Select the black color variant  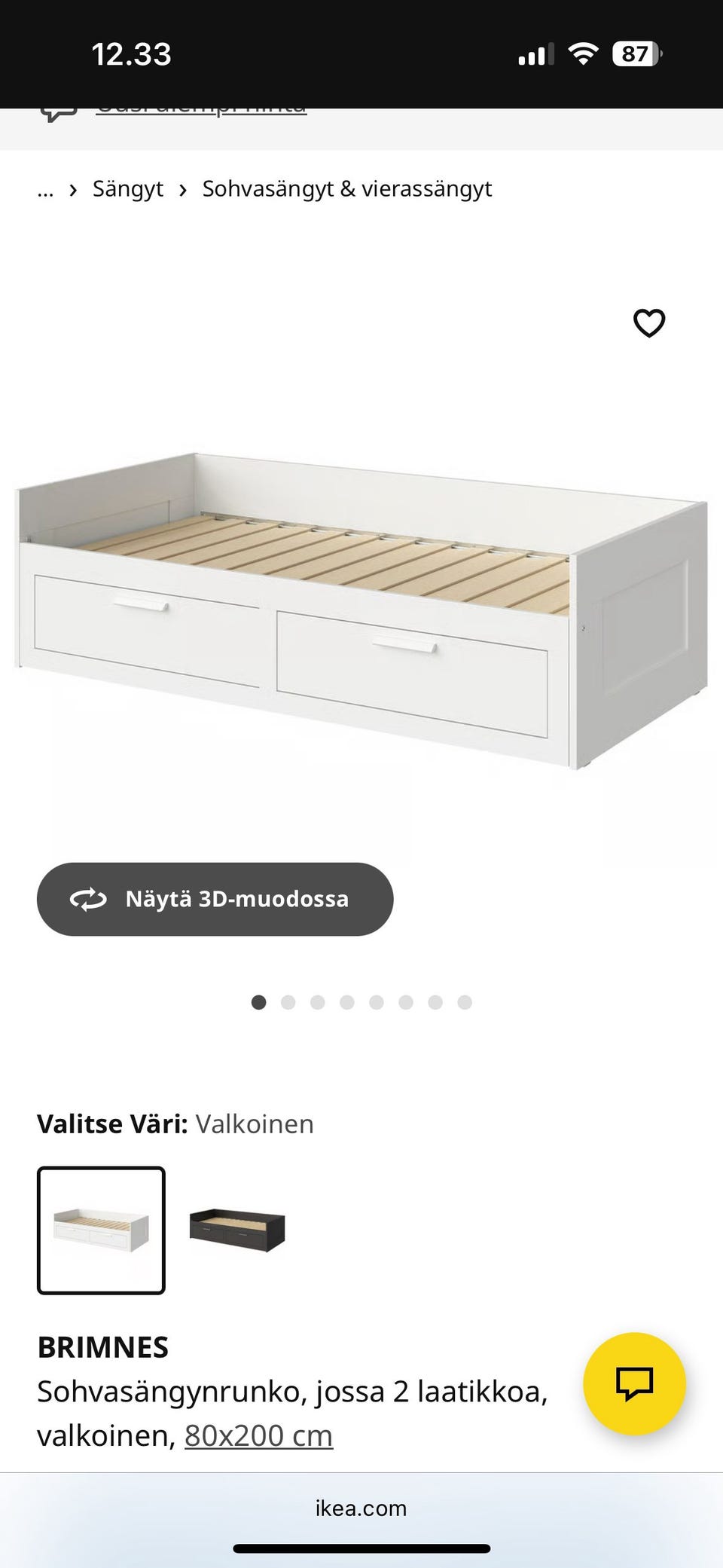237,1230
